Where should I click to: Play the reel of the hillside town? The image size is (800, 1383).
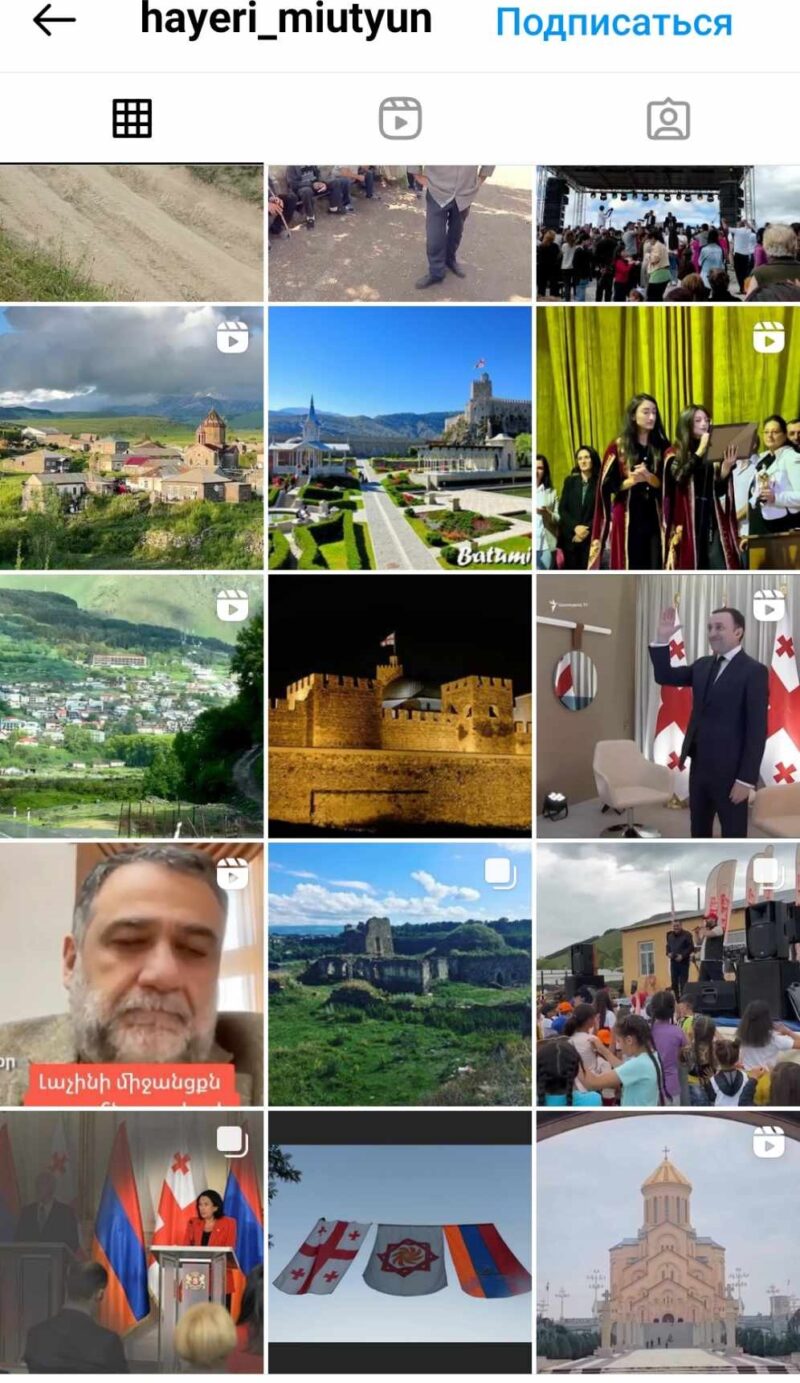131,706
